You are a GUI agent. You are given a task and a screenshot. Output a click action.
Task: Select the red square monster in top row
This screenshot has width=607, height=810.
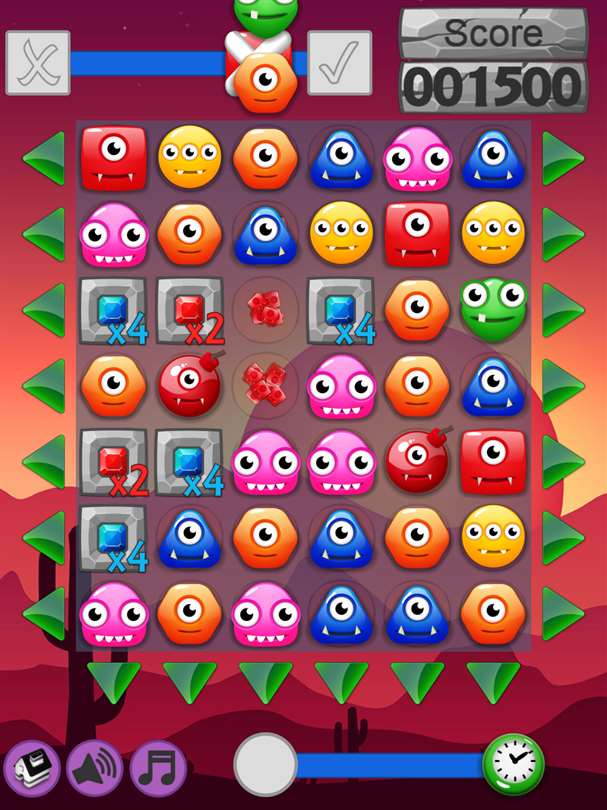point(113,157)
